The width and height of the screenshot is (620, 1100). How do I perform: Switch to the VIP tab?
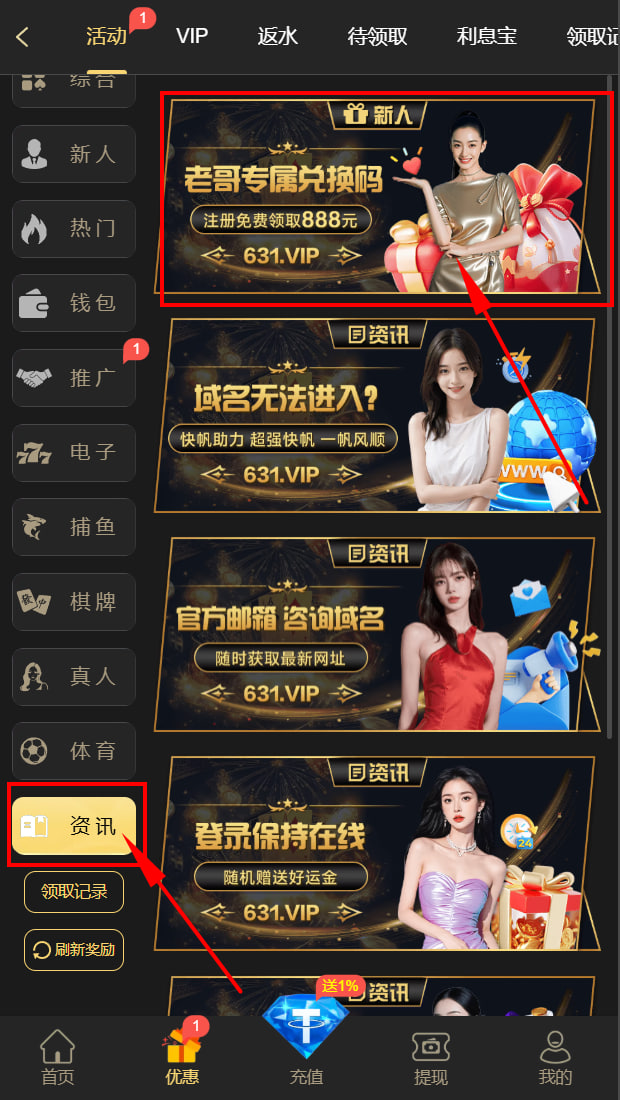tap(192, 37)
